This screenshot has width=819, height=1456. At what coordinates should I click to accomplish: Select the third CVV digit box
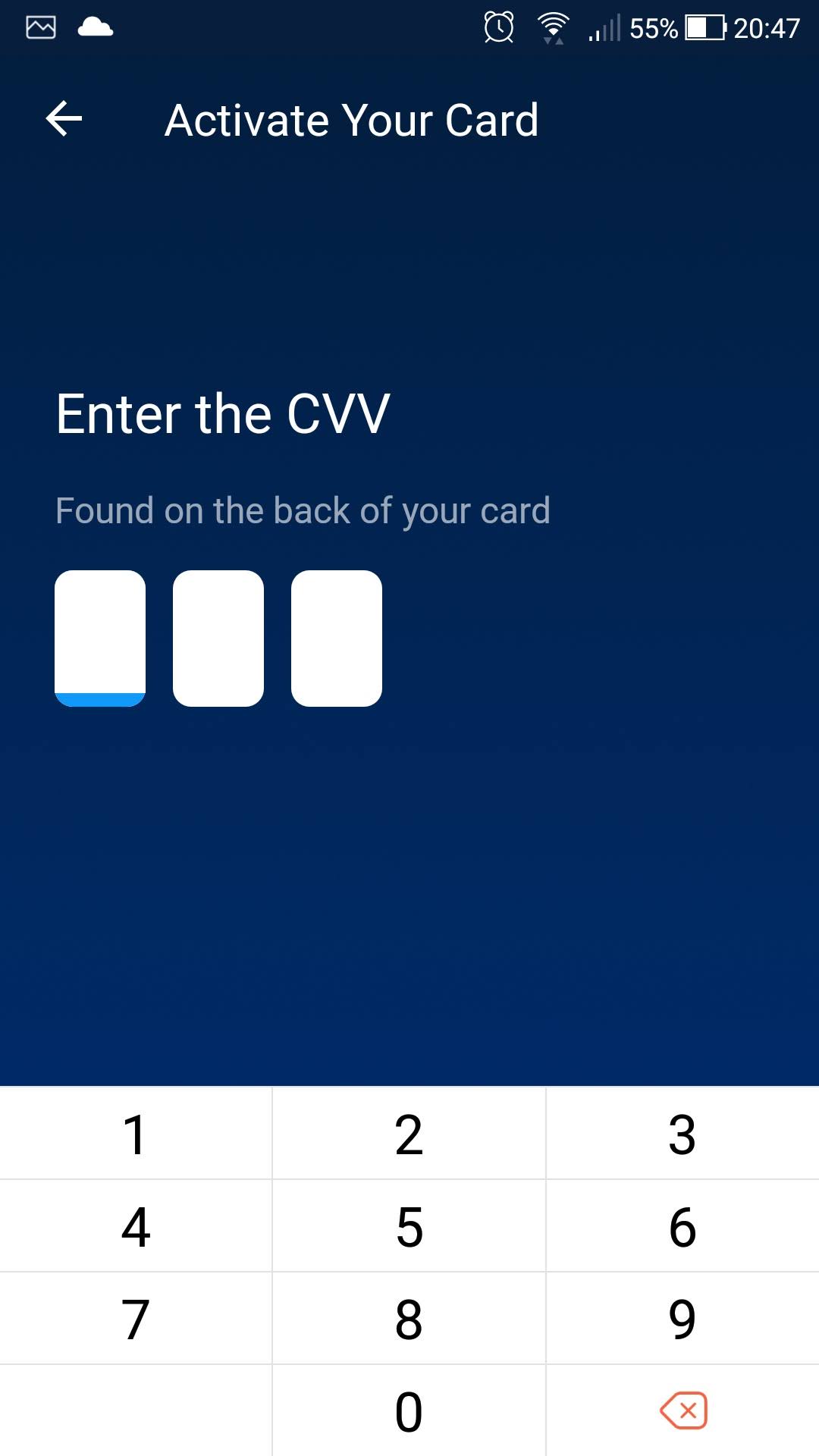pos(337,639)
